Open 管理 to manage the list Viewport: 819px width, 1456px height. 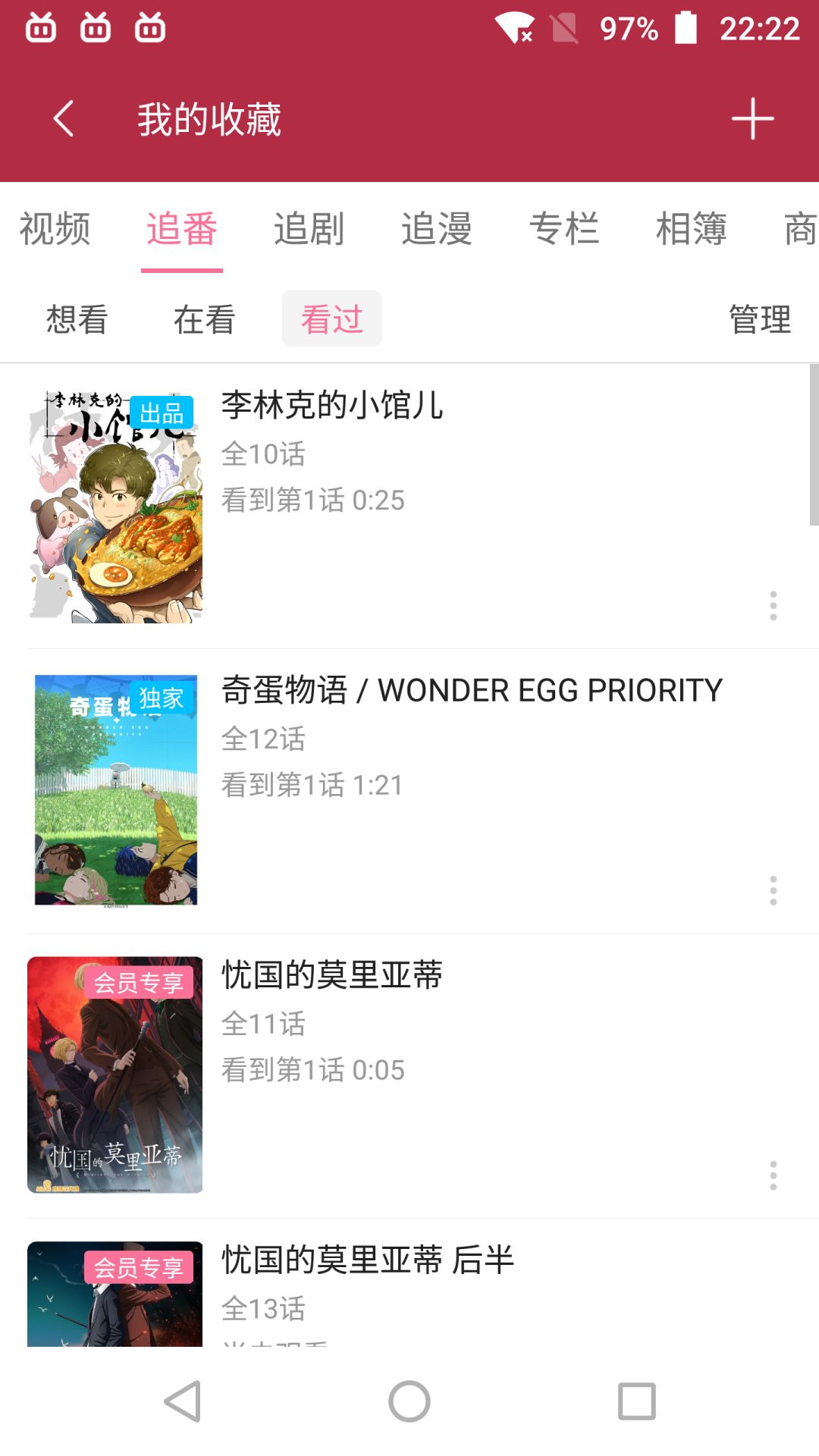(x=760, y=319)
